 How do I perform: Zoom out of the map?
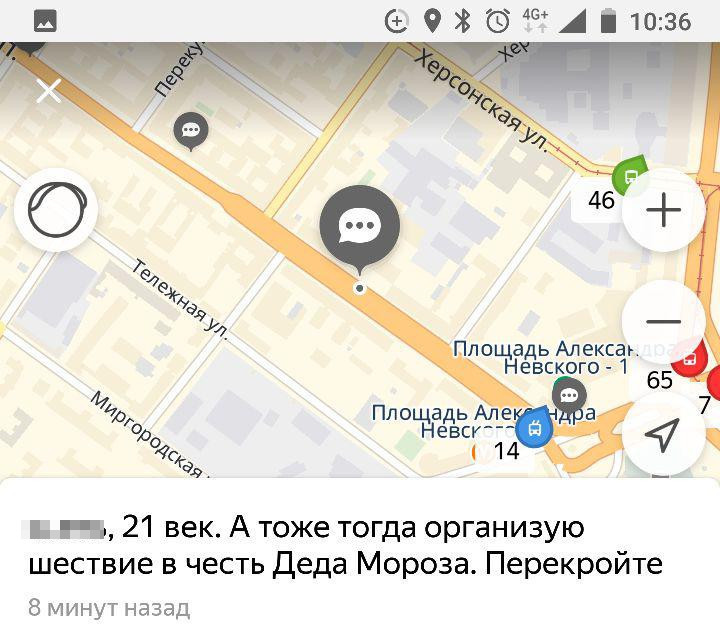click(x=663, y=322)
